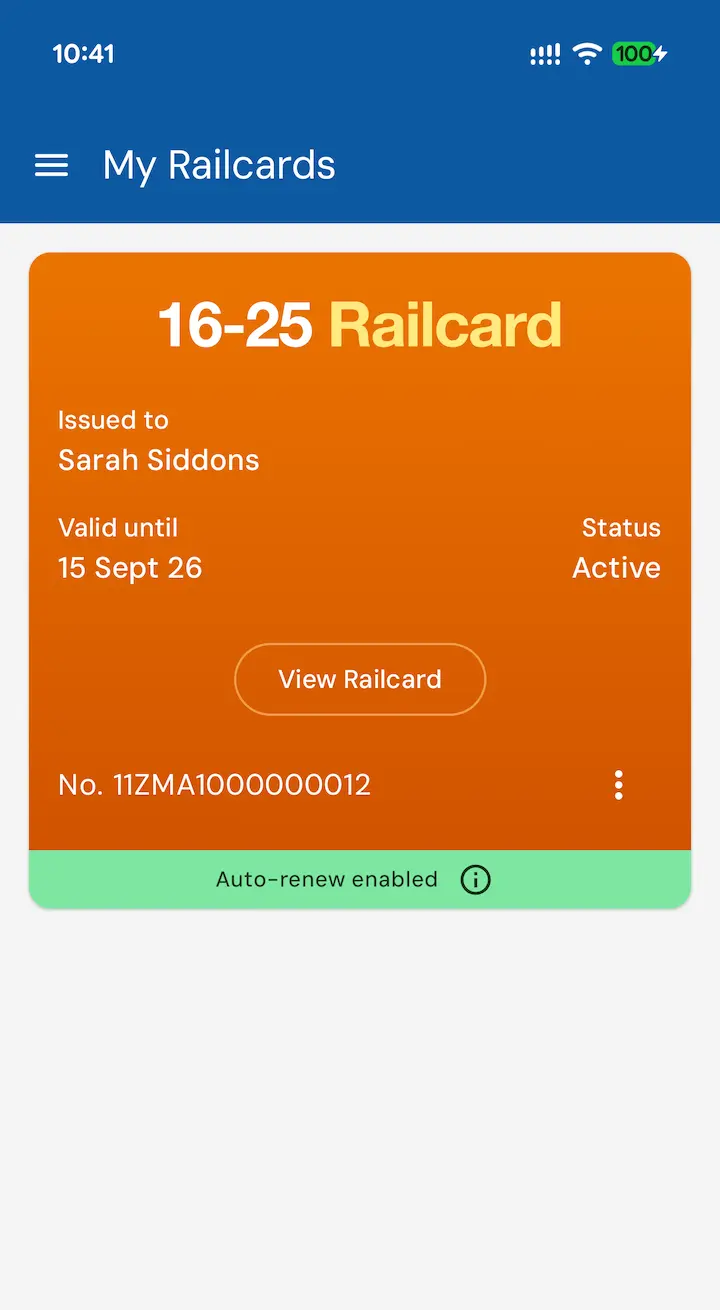Viewport: 720px width, 1310px height.
Task: Tap the clock showing 10:41
Action: 84,53
